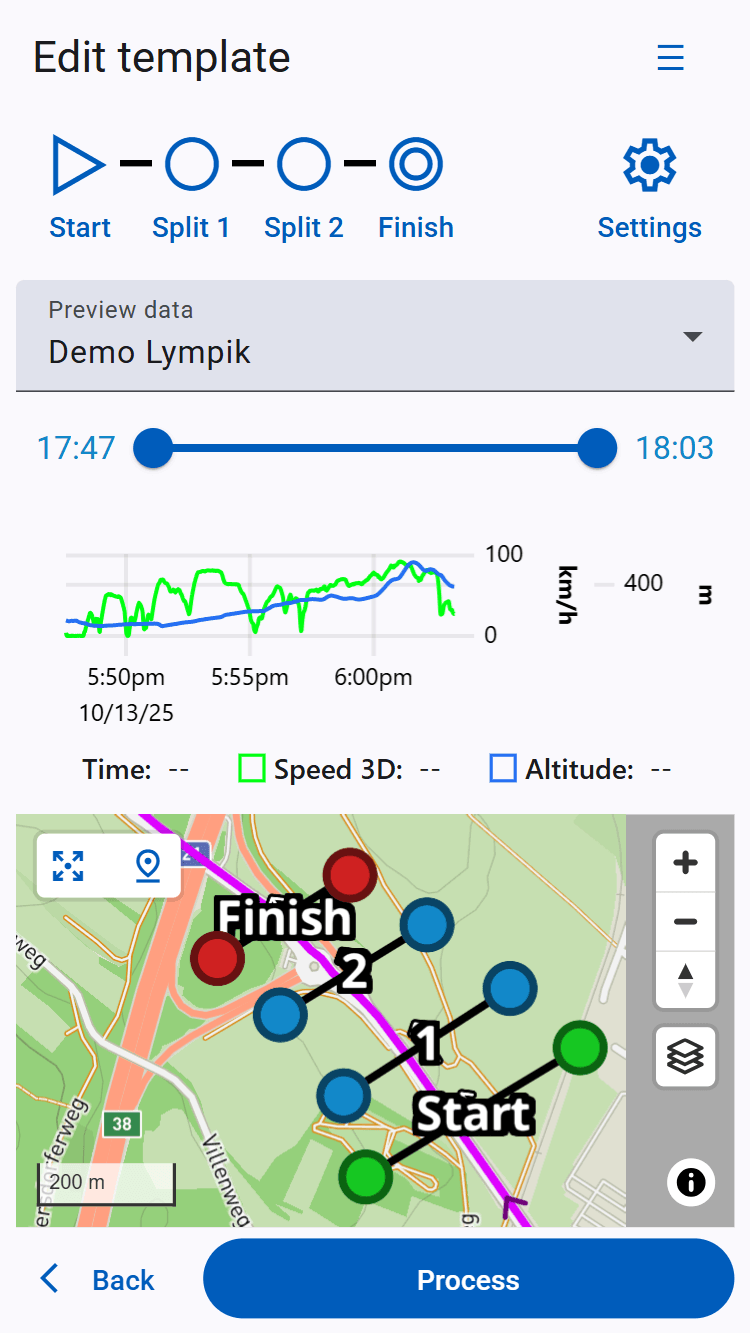The height and width of the screenshot is (1333, 750).
Task: Zoom in on the map
Action: click(685, 862)
